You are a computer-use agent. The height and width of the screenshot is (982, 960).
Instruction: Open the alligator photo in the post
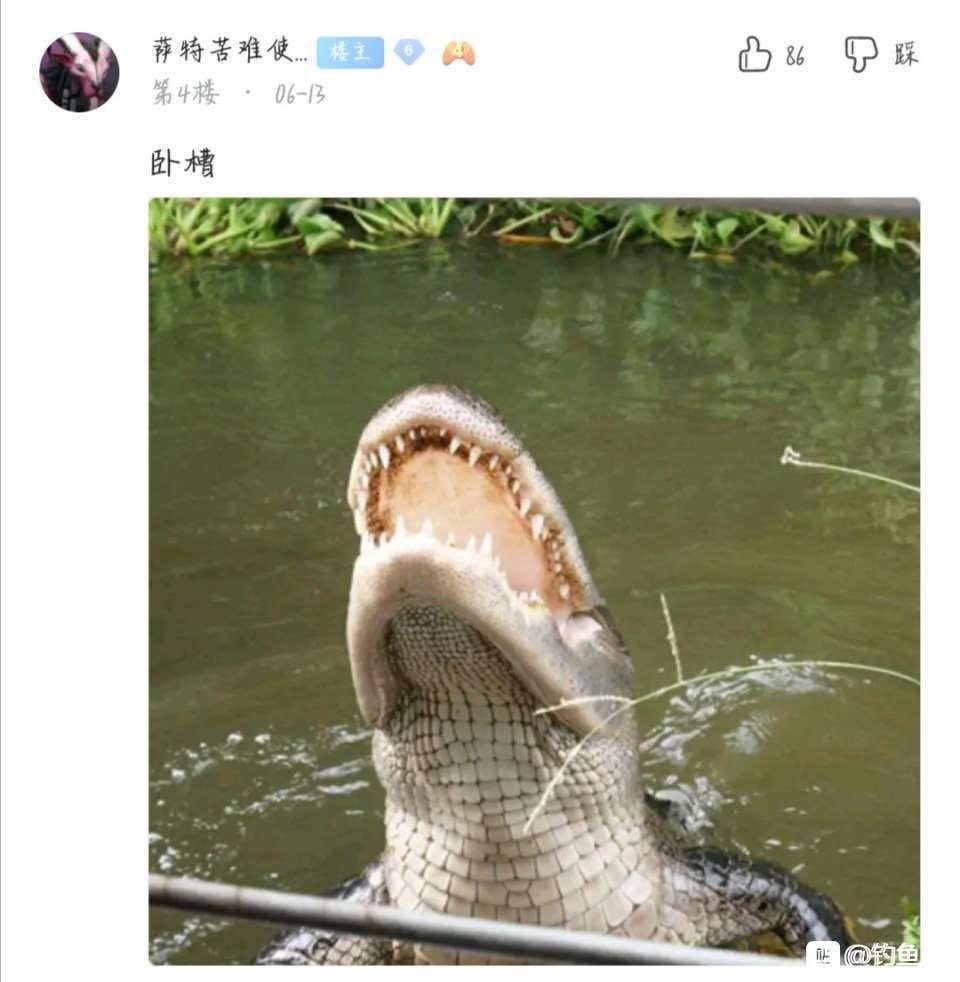pos(534,580)
